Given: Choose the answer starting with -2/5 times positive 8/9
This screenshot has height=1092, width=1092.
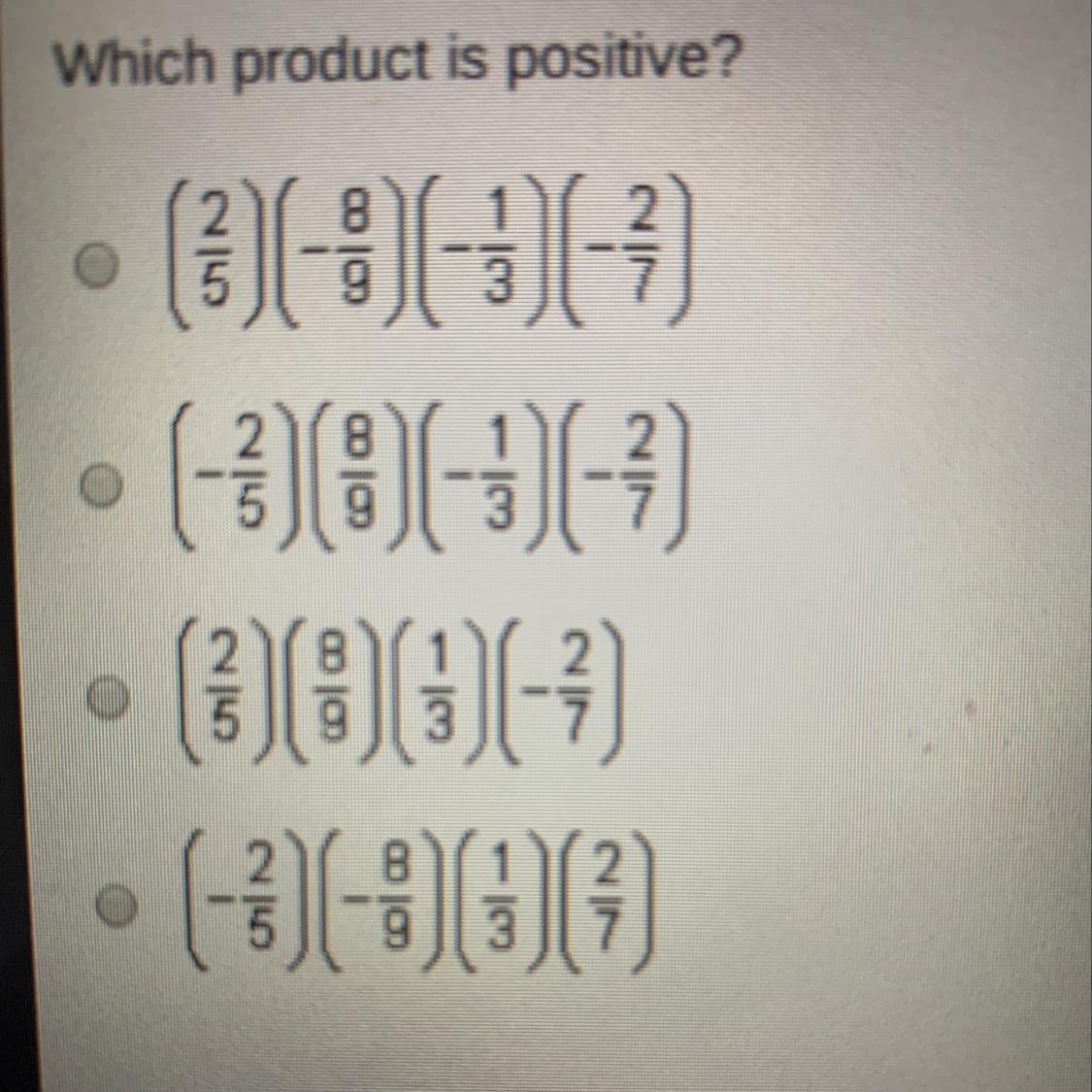Looking at the screenshot, I should 102,483.
